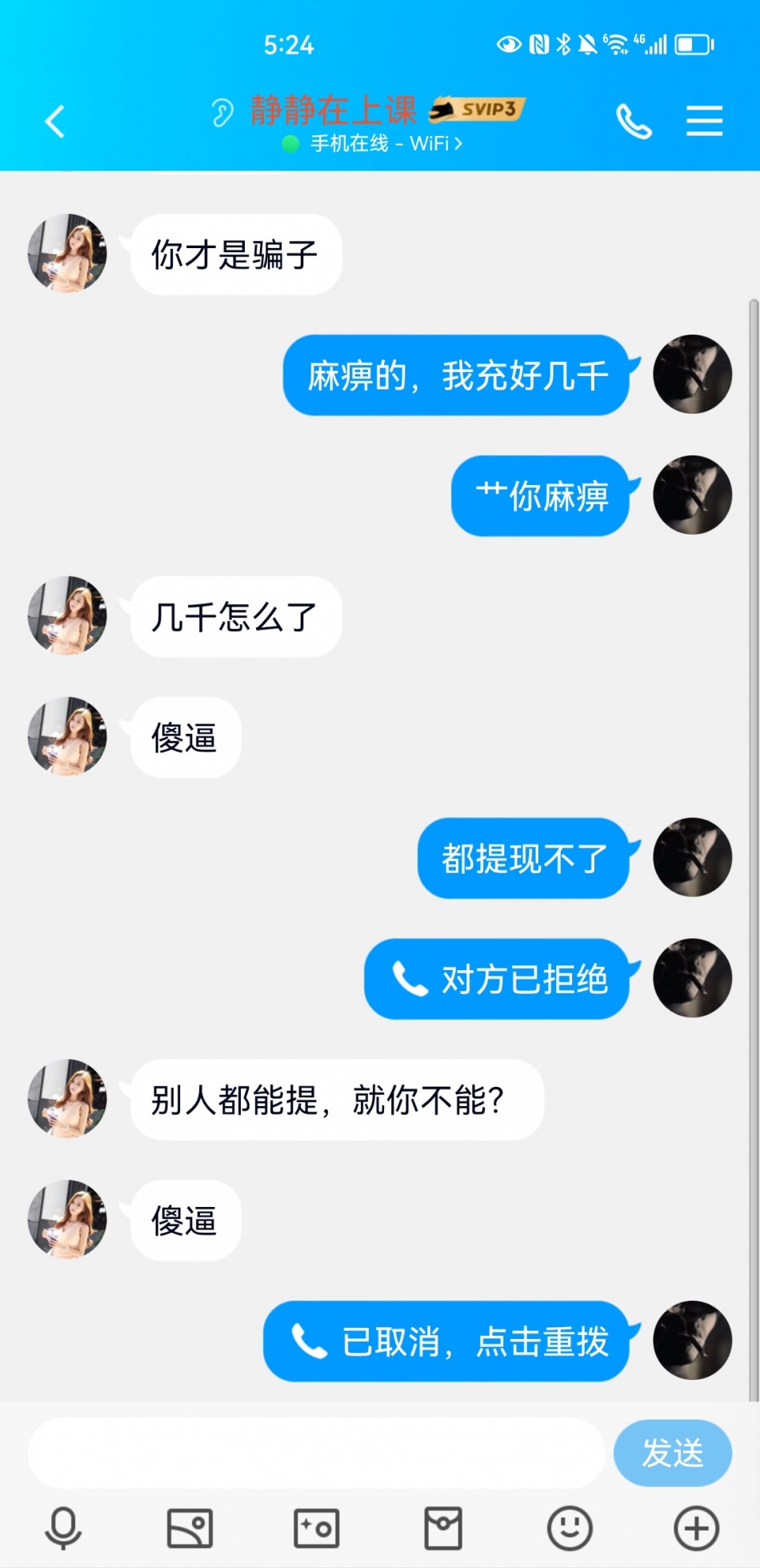Viewport: 760px width, 1568px height.
Task: Open the red packet option
Action: click(443, 1528)
